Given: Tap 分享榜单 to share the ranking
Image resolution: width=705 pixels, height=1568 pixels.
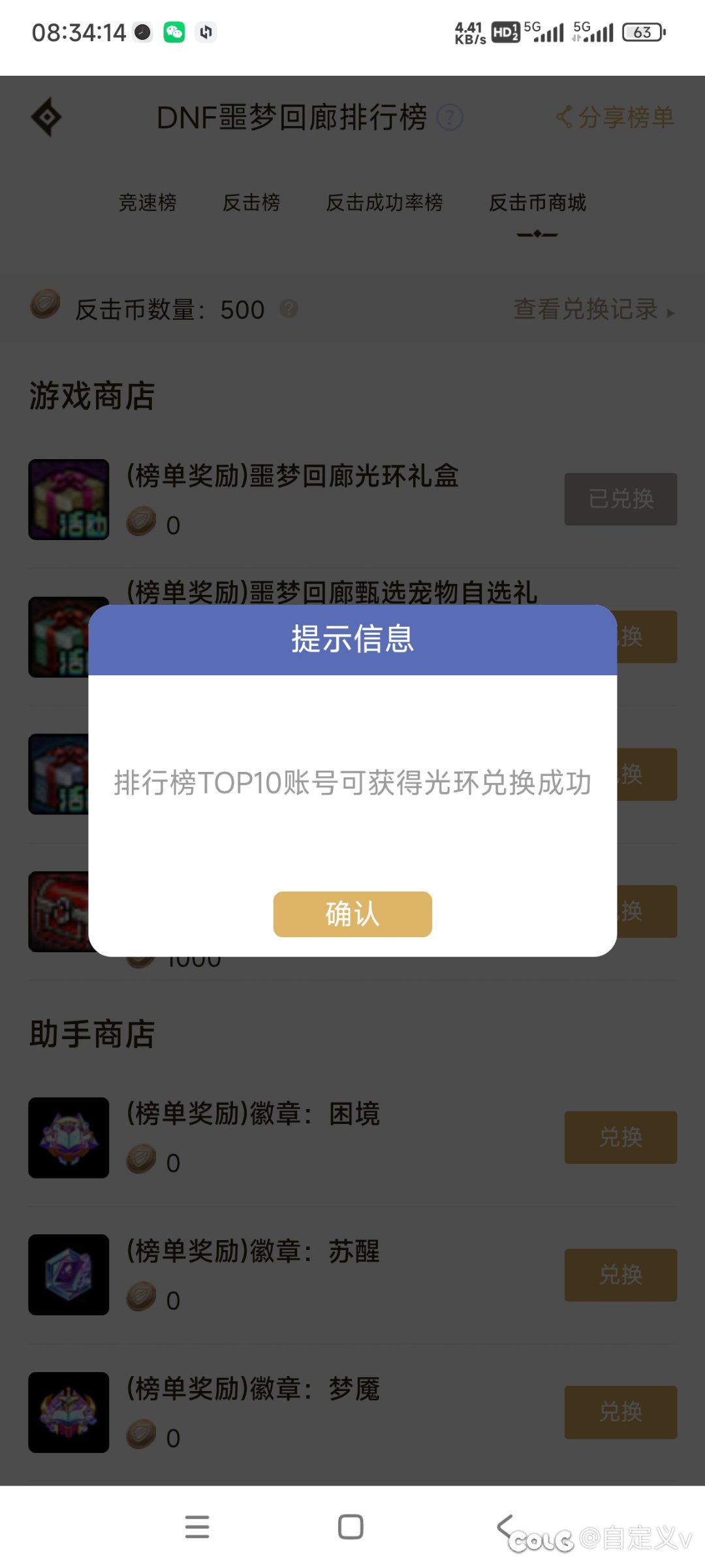Looking at the screenshot, I should coord(615,118).
